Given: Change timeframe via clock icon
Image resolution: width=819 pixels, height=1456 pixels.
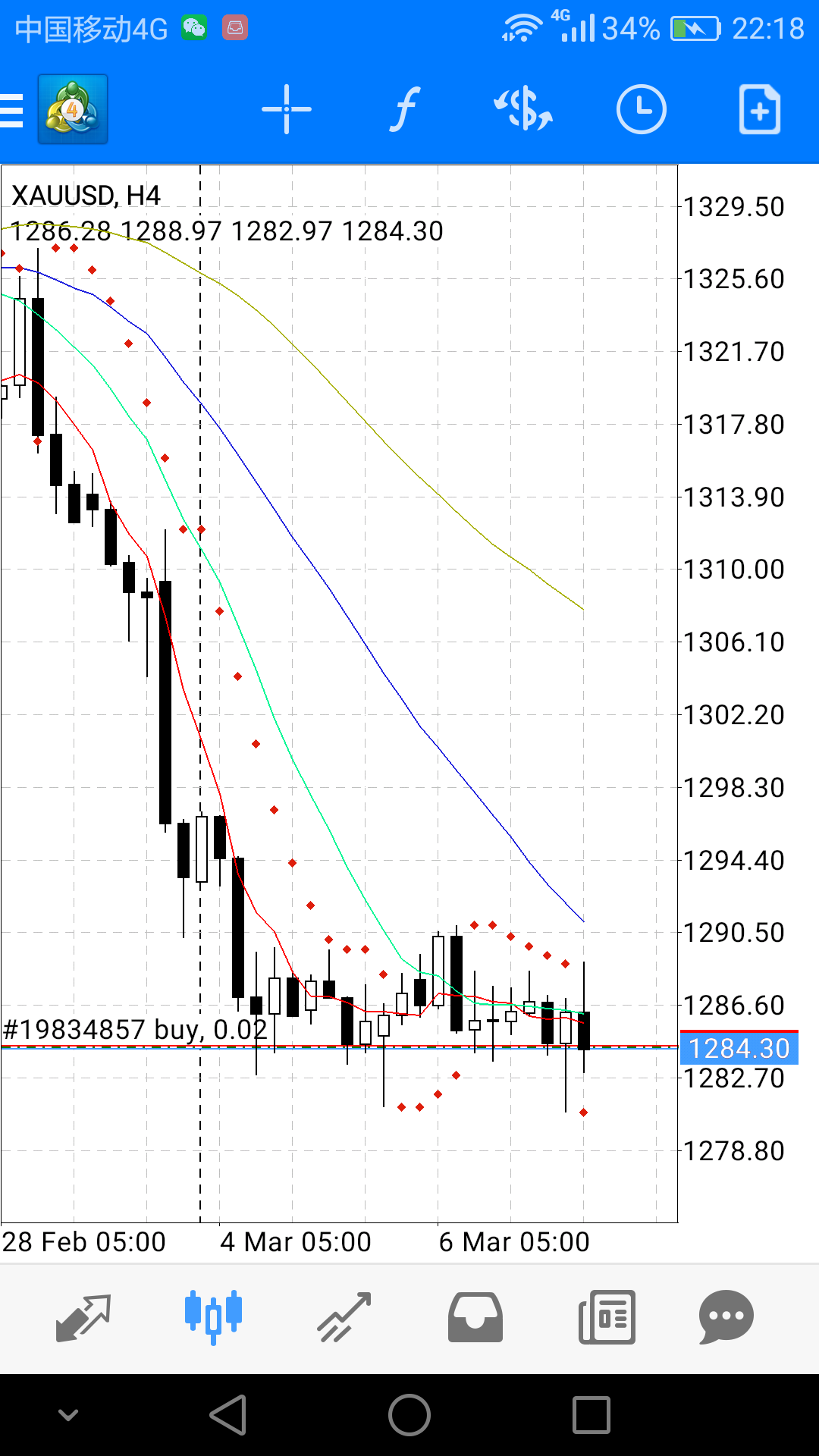Looking at the screenshot, I should (642, 110).
